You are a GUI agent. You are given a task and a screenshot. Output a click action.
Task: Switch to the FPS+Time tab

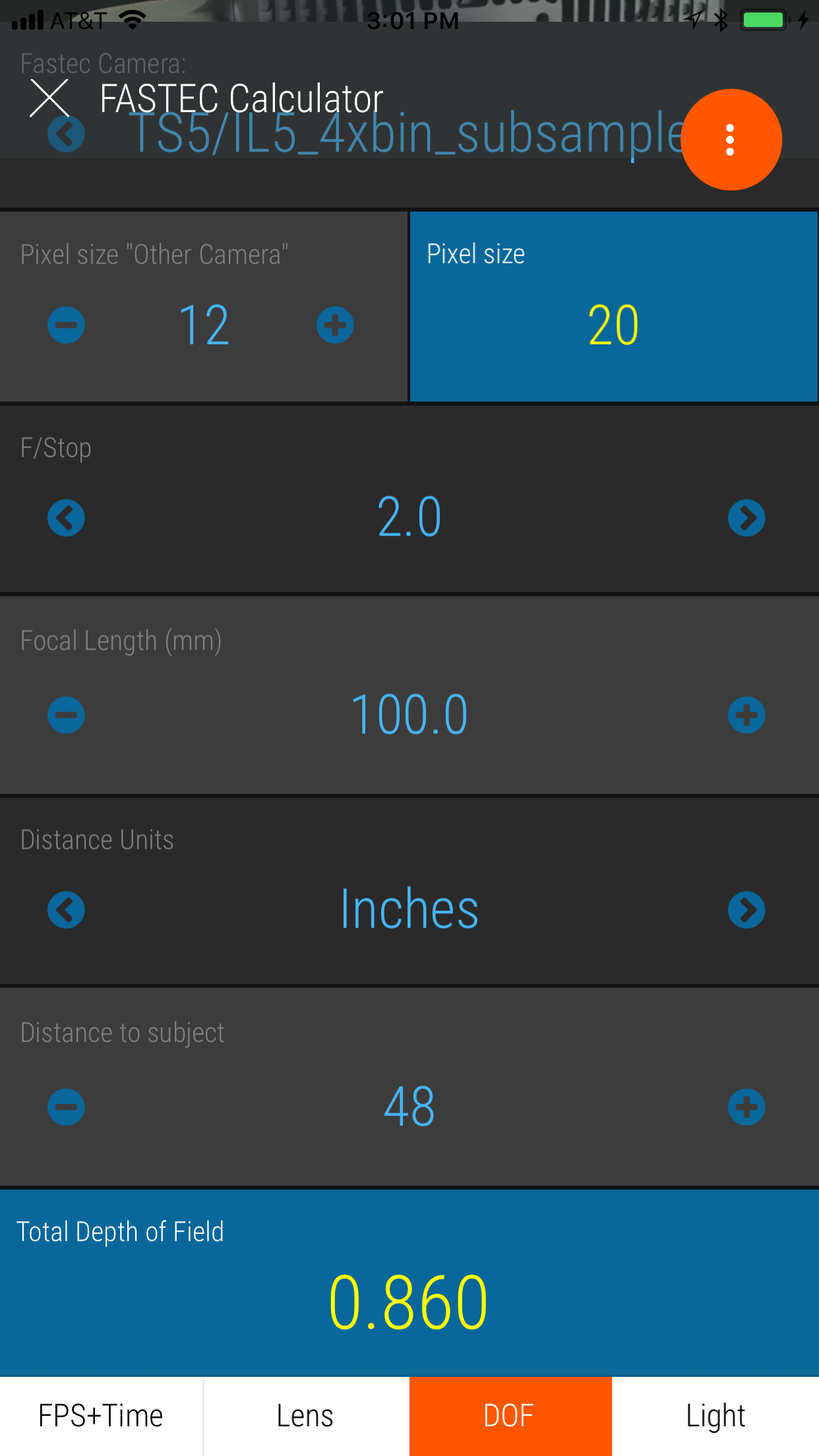tap(101, 1416)
